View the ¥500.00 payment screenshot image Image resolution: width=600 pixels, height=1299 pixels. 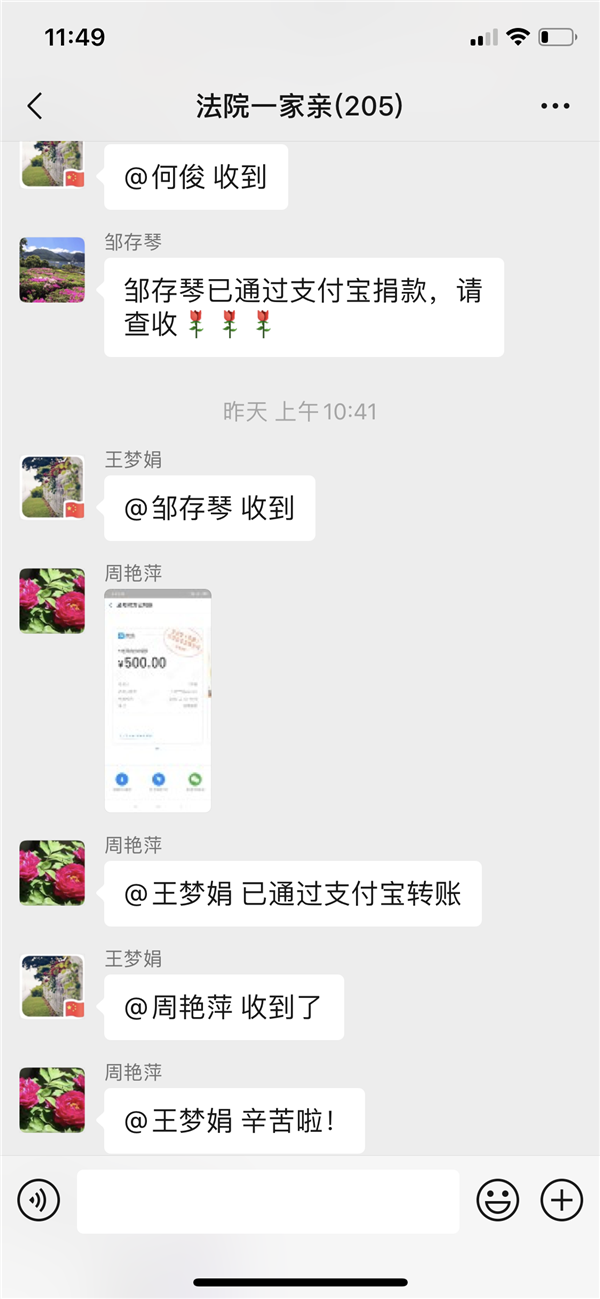click(x=158, y=700)
